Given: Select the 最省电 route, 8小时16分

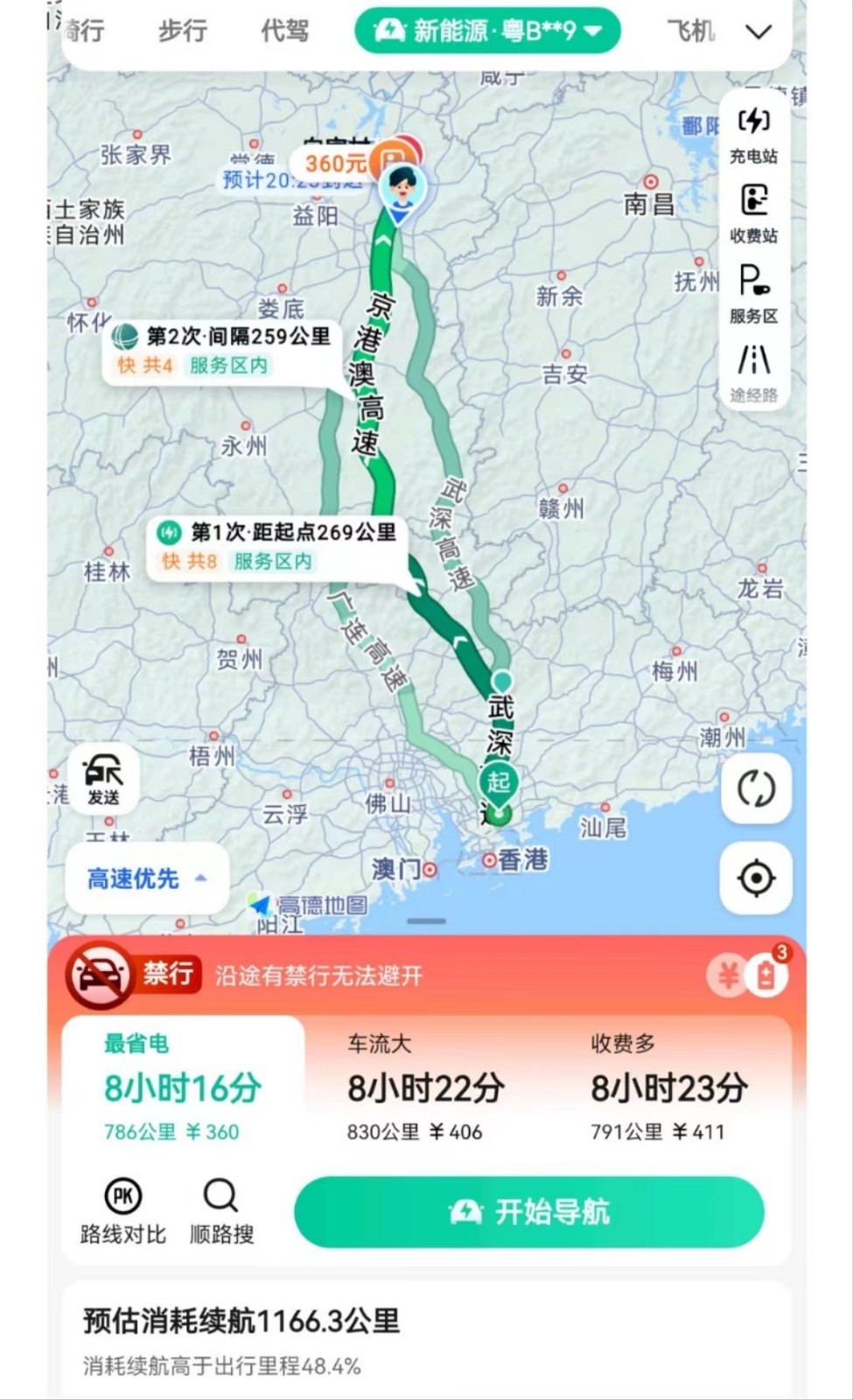Looking at the screenshot, I should (x=183, y=1088).
